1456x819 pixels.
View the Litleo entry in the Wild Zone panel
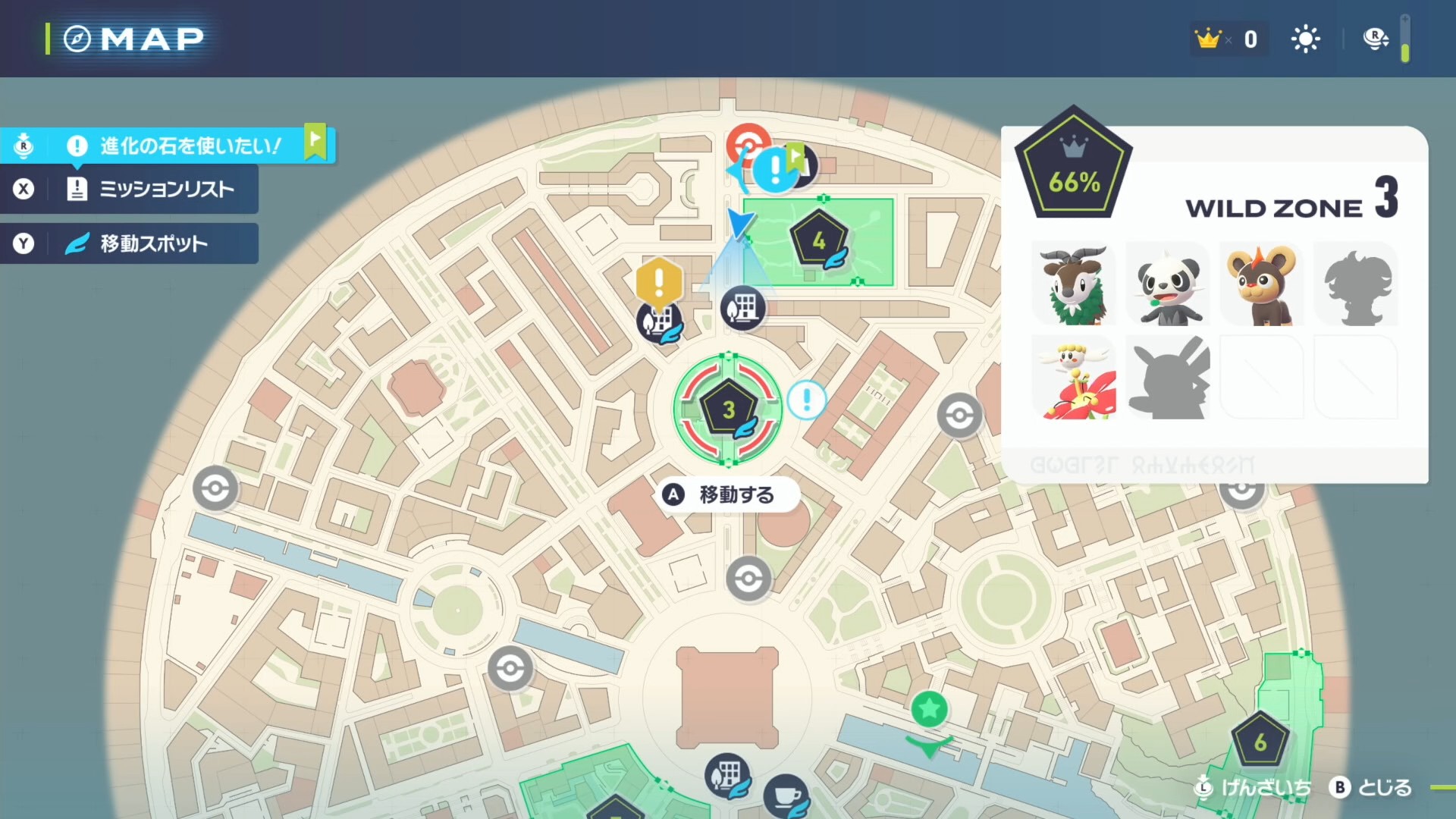tap(1261, 284)
